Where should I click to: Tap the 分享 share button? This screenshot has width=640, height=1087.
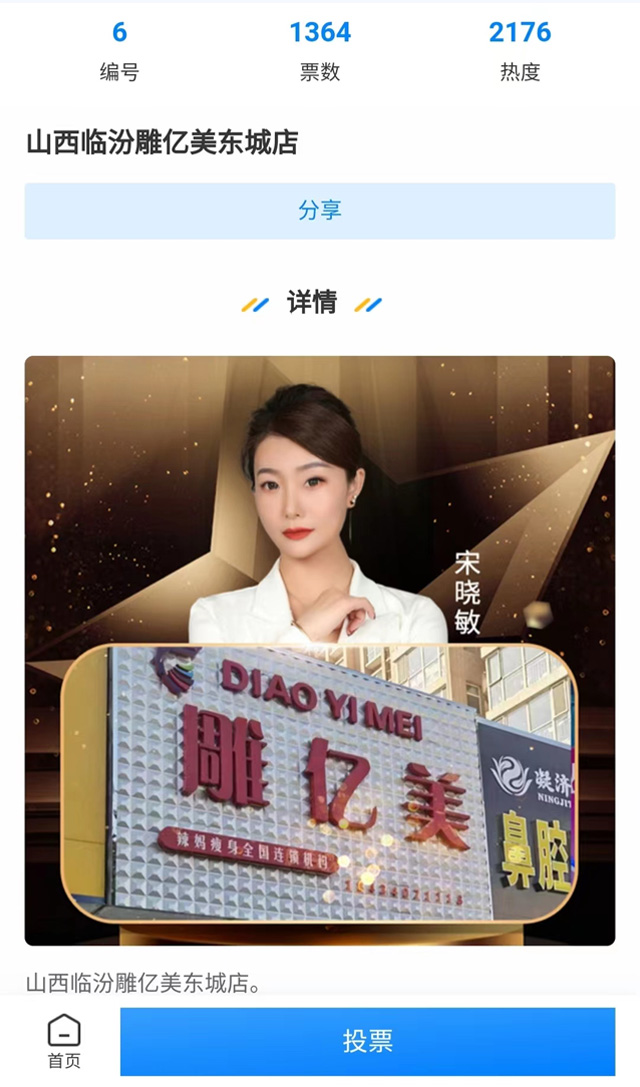tap(319, 211)
